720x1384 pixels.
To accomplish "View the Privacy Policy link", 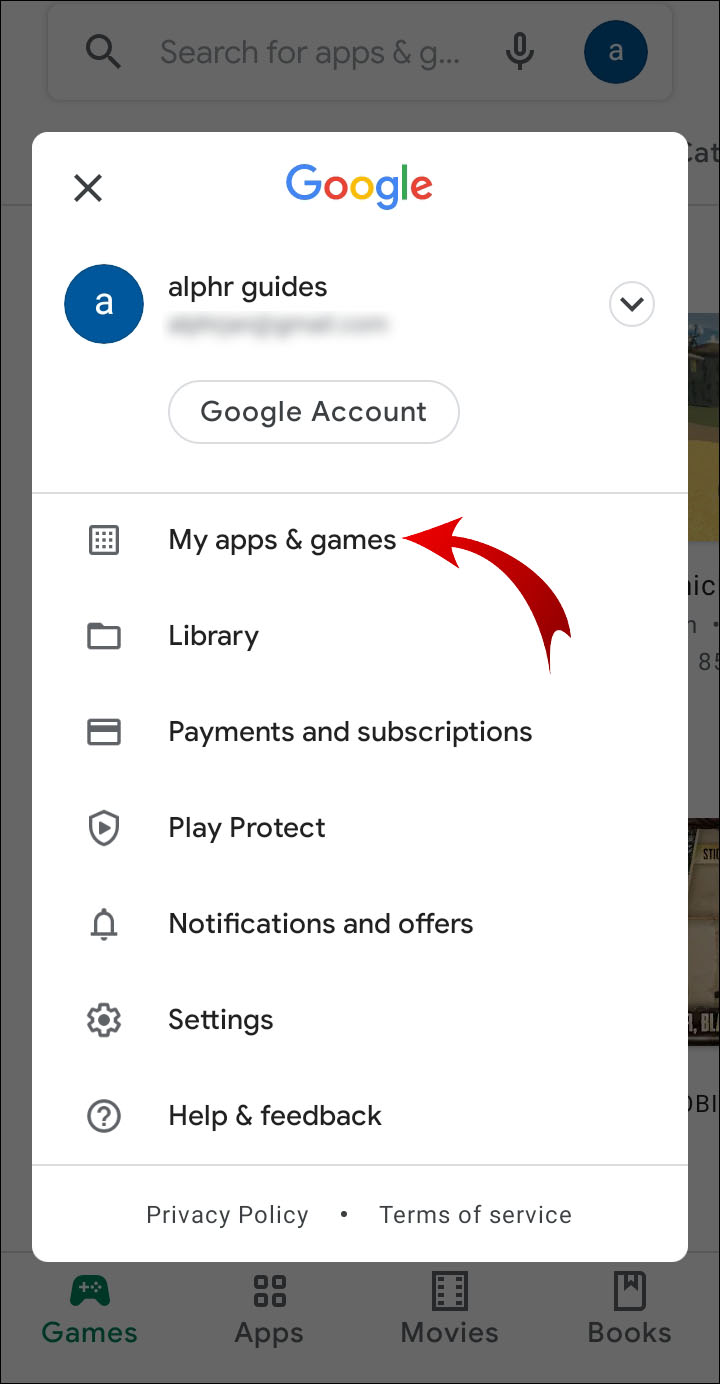I will 227,1215.
